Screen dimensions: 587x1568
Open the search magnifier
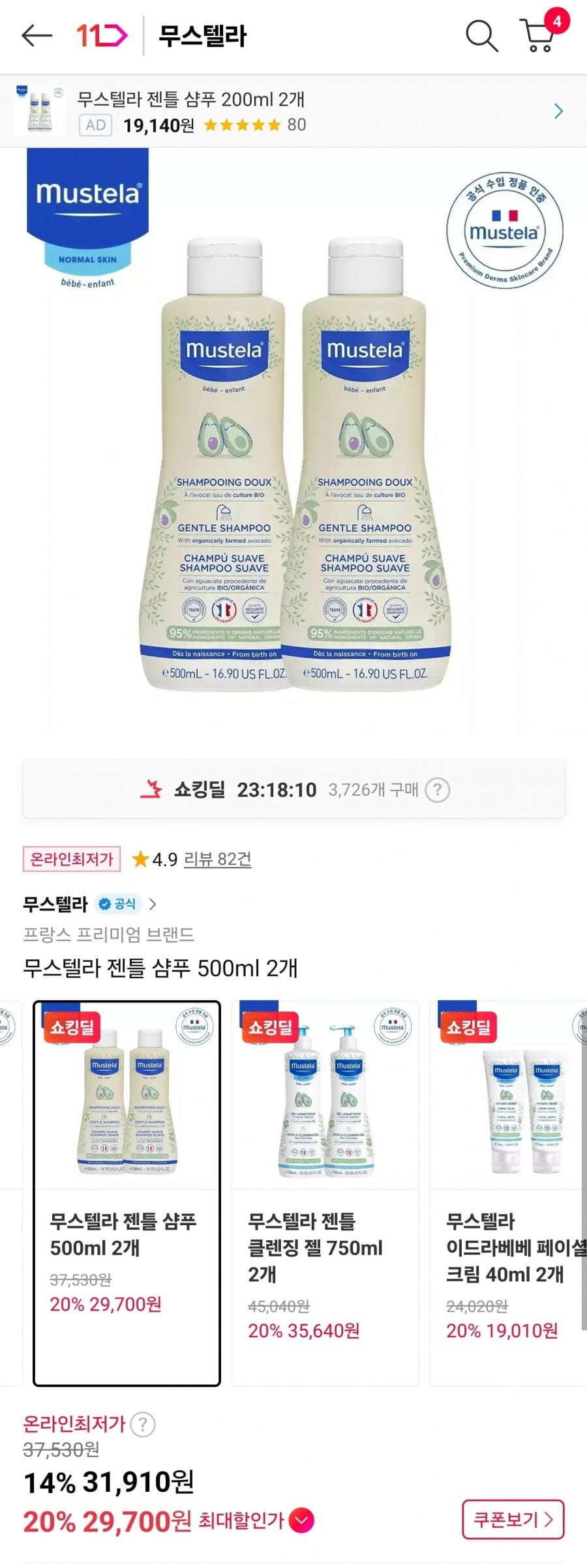481,35
